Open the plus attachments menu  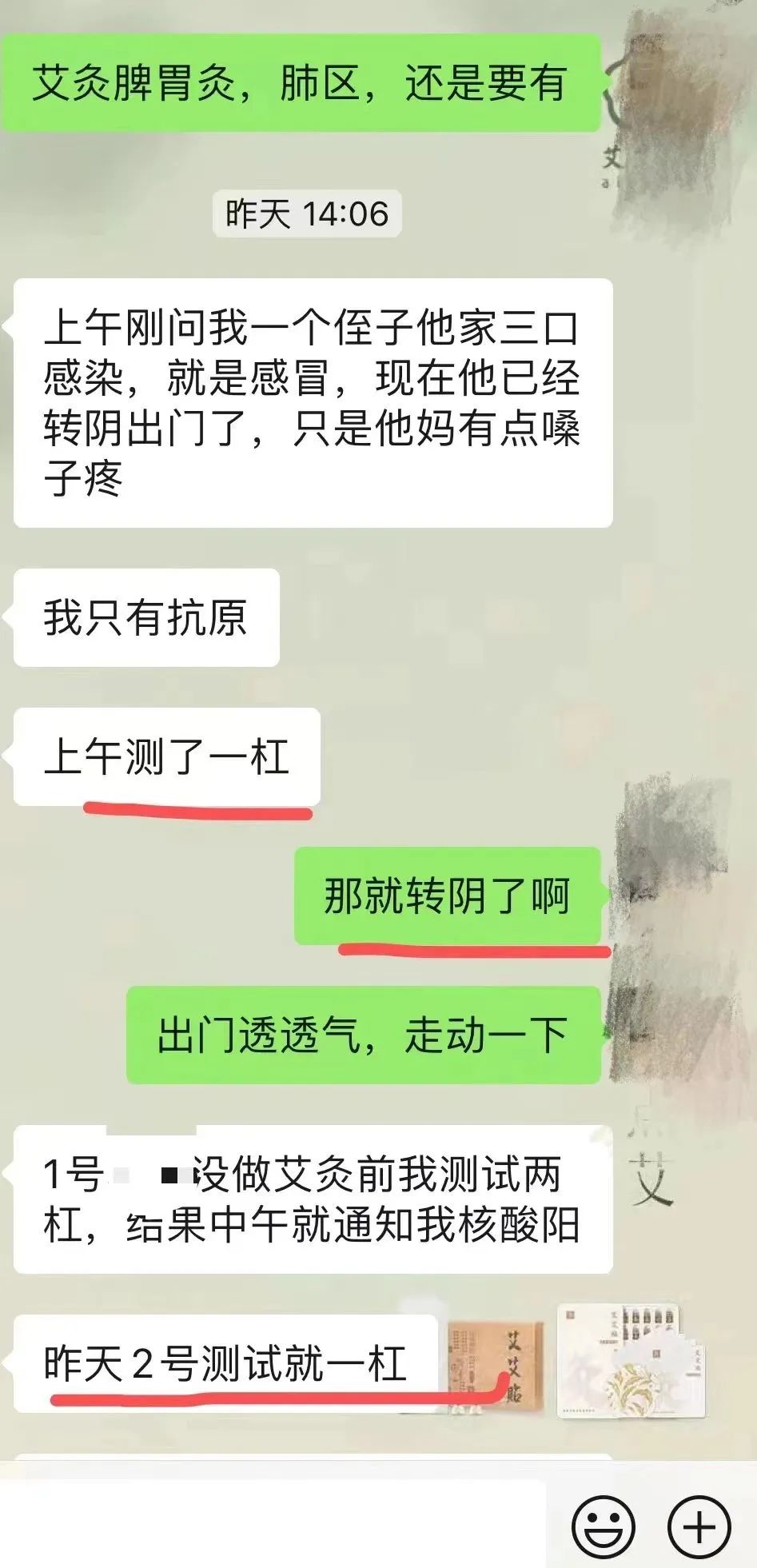tap(699, 1526)
